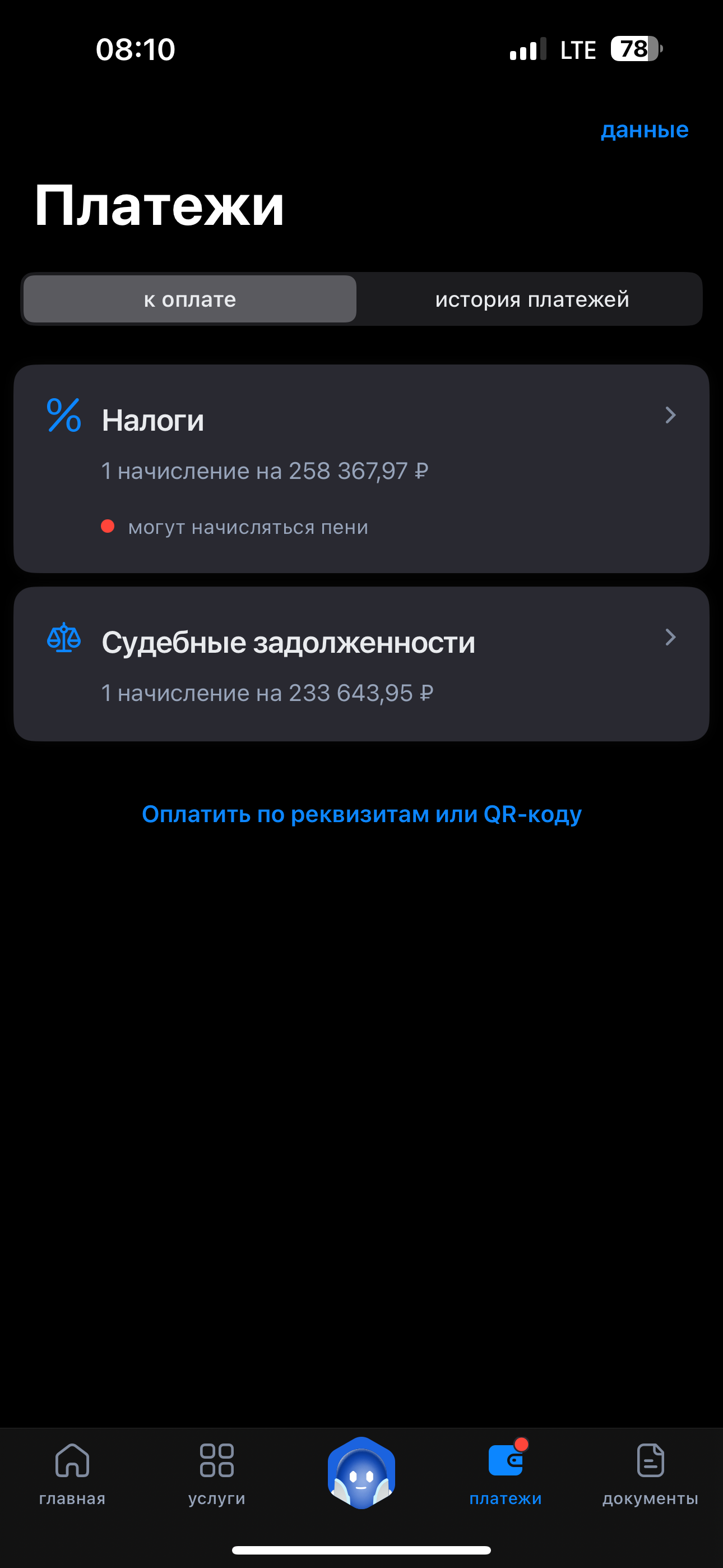This screenshot has height=1568, width=723.
Task: Open the данные link at top
Action: pos(644,130)
